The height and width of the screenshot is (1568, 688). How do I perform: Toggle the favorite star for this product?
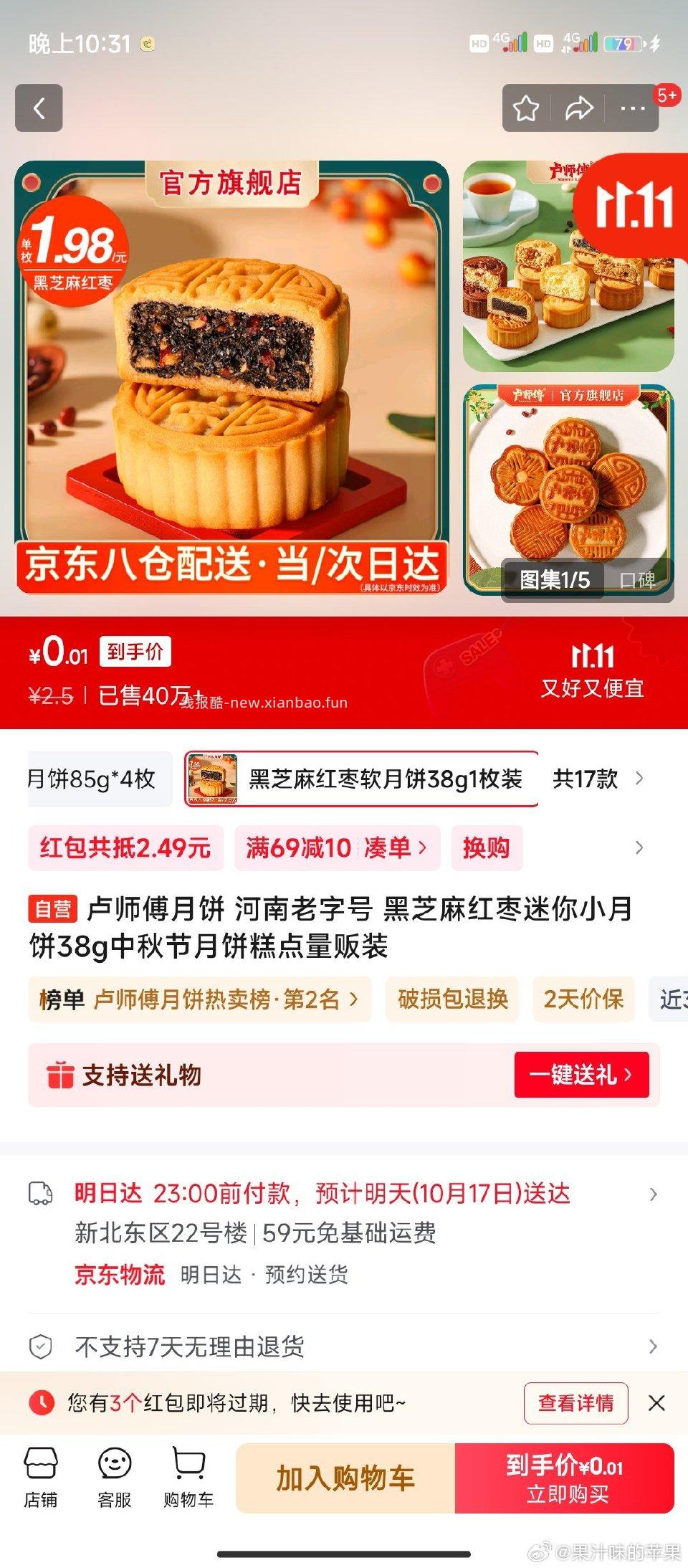pos(528,108)
